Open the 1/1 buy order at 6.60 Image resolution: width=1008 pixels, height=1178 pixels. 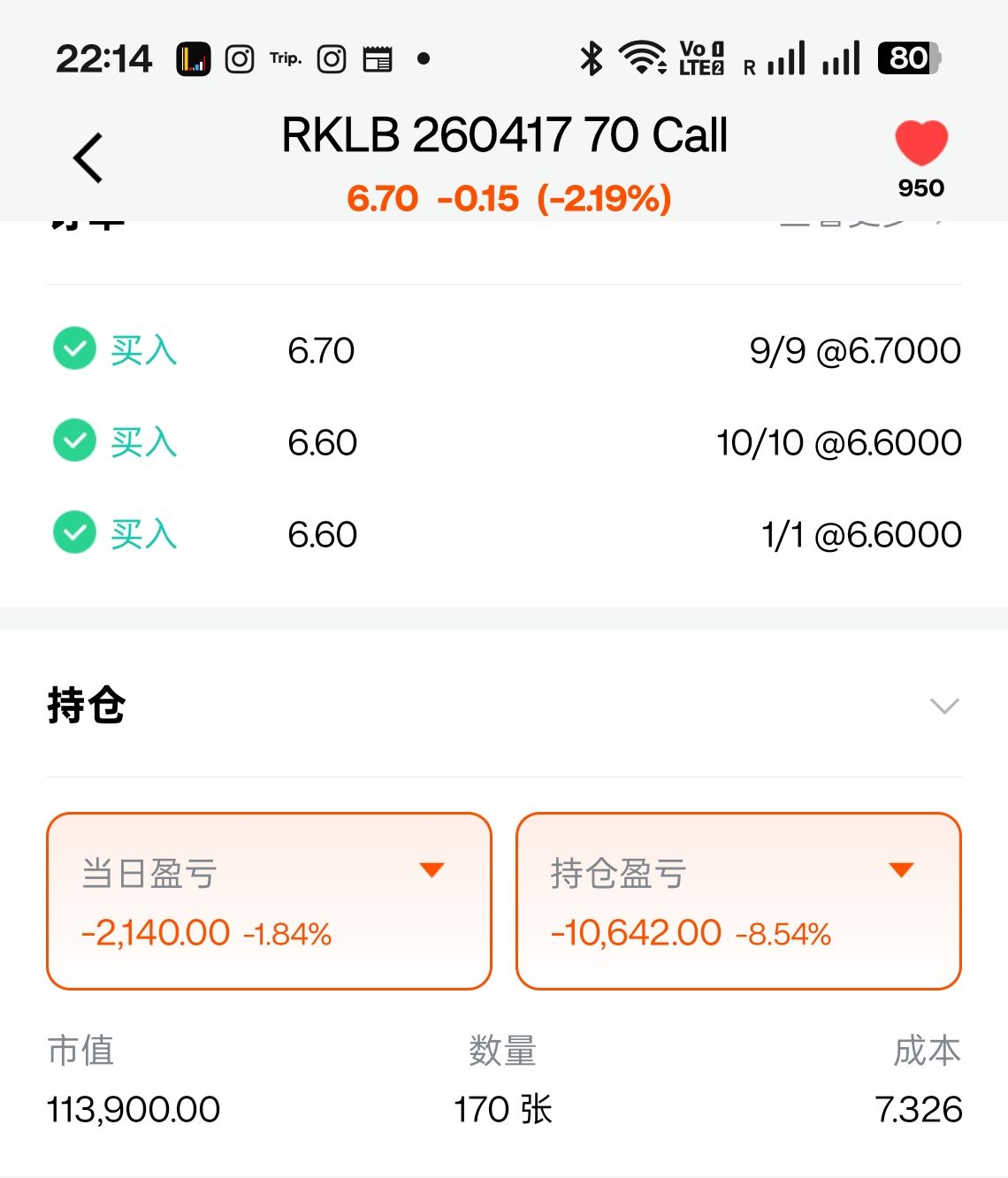click(504, 534)
